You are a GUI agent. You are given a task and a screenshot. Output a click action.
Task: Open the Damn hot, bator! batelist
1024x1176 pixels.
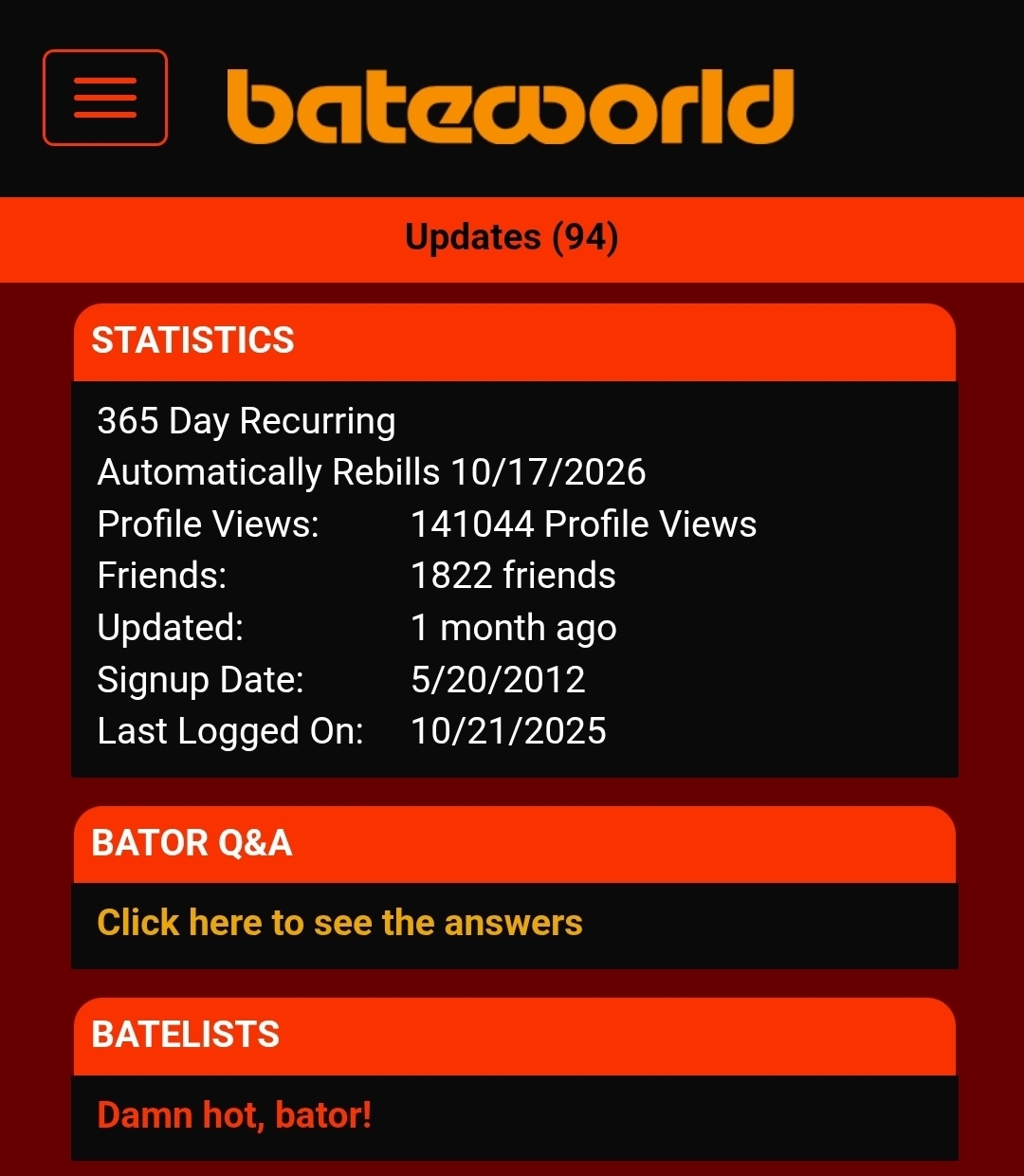click(x=234, y=1115)
